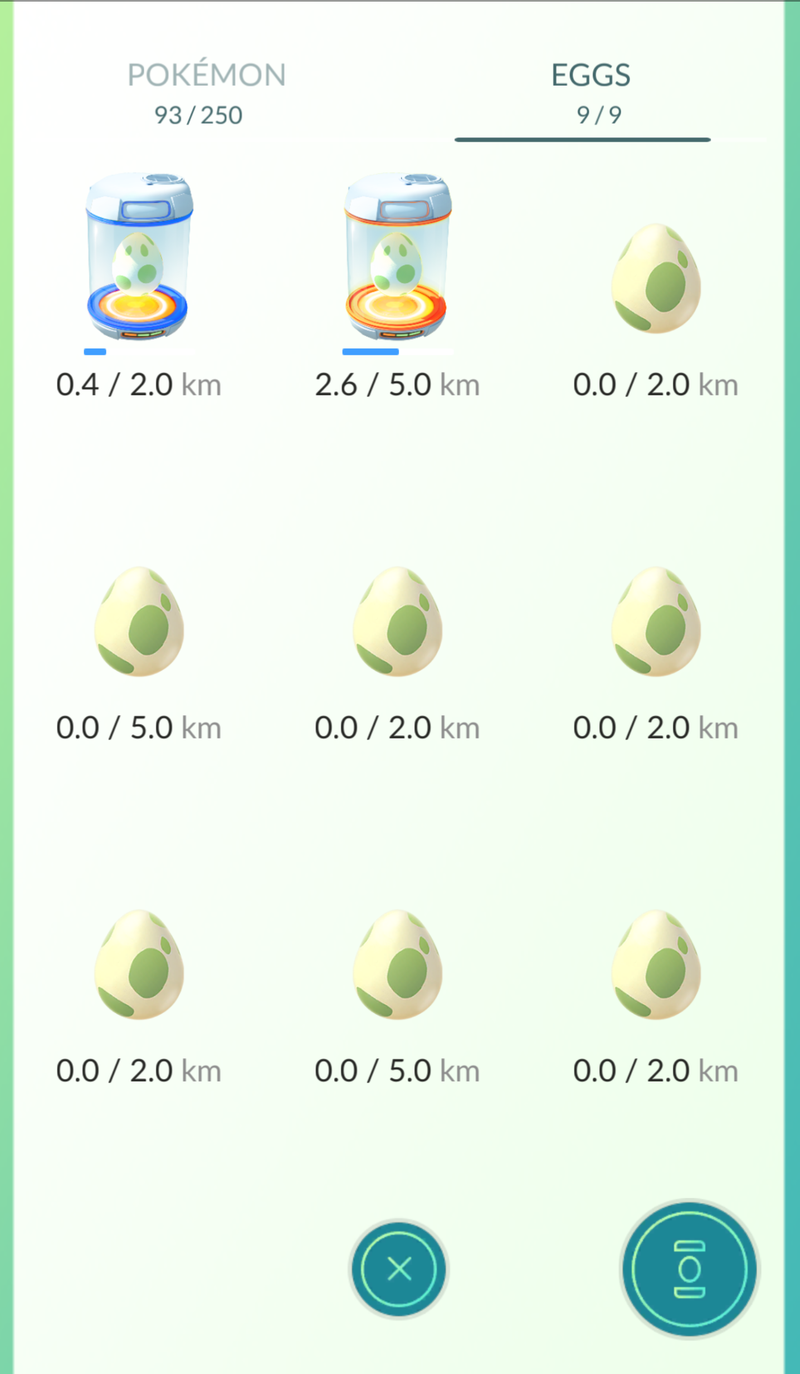Tap the 2.0 km egg in the top-right corner
Viewport: 800px width, 1374px height.
[656, 278]
